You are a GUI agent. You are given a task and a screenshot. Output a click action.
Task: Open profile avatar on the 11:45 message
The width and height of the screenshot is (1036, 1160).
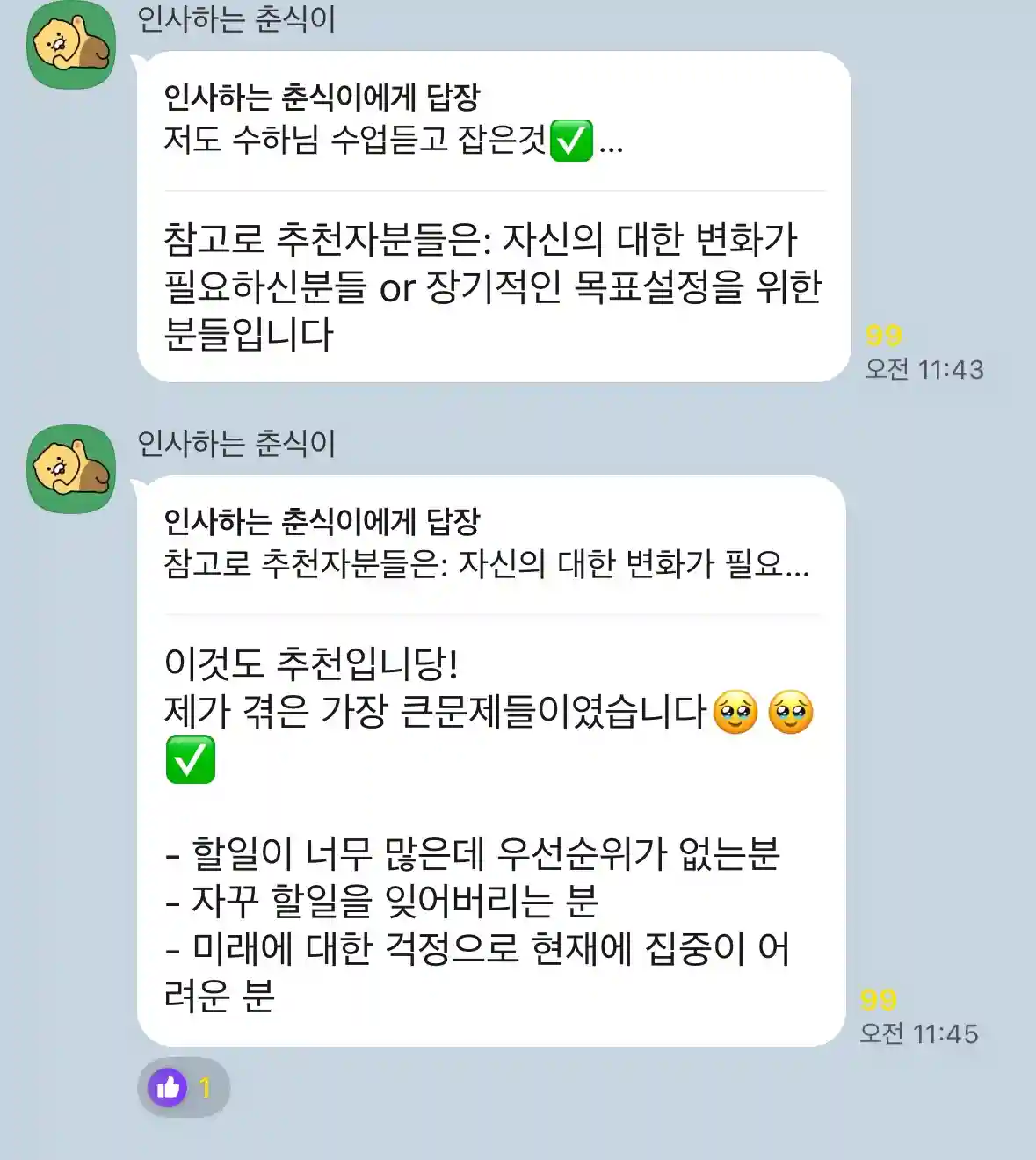(71, 469)
